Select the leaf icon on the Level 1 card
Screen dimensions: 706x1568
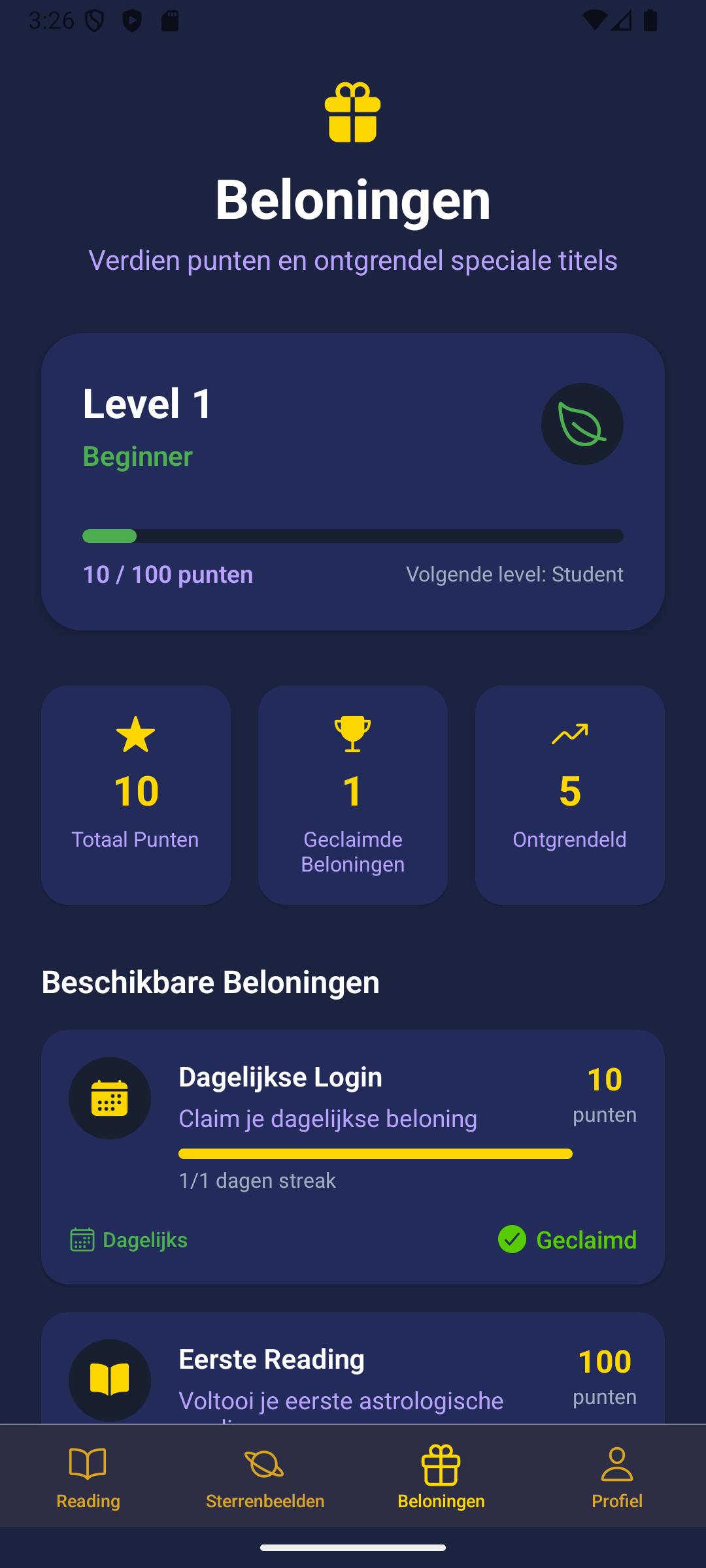coord(582,423)
